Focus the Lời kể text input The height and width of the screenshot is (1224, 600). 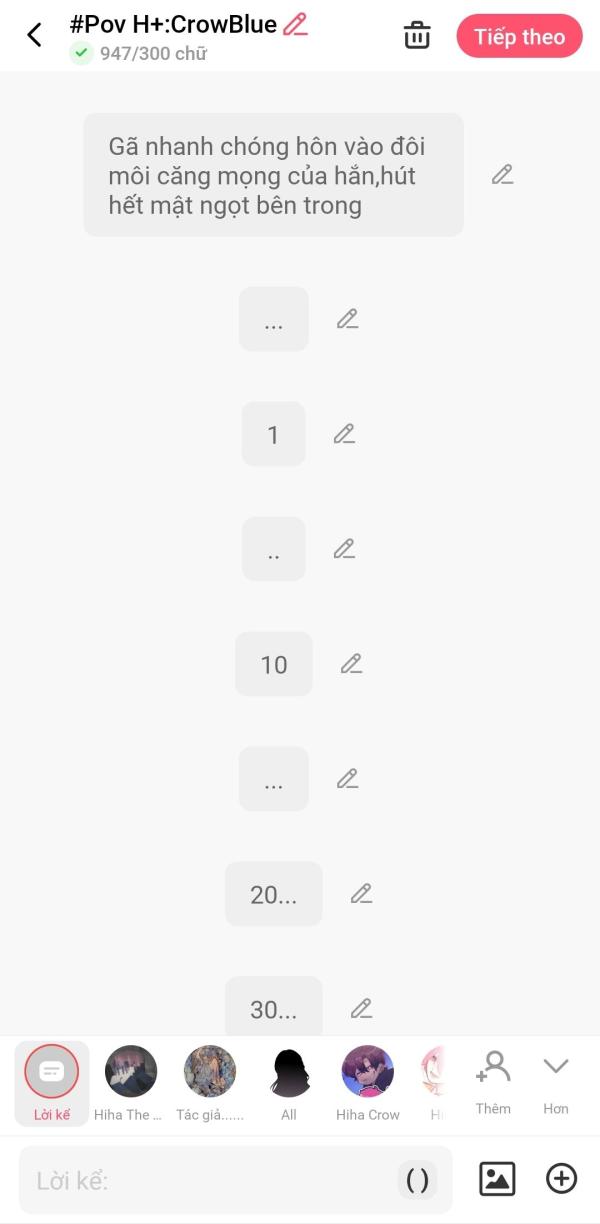pos(210,1180)
